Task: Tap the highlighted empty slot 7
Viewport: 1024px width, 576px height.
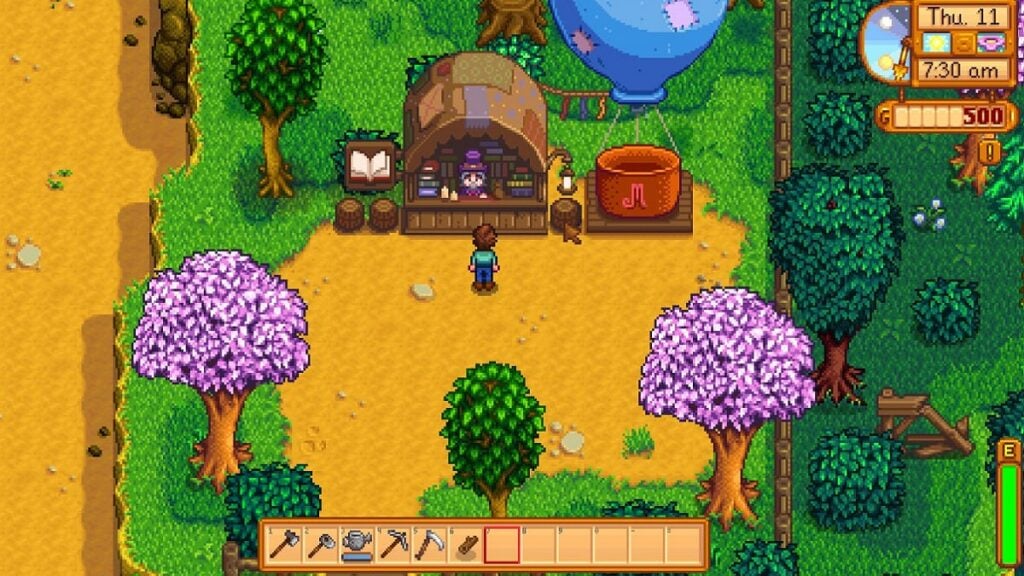Action: 502,544
